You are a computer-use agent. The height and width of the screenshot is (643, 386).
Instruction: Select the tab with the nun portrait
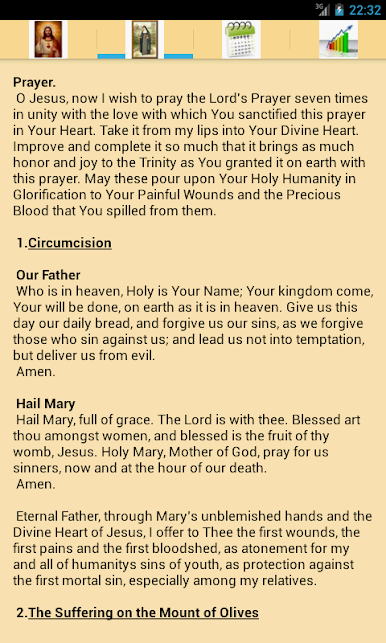point(145,39)
